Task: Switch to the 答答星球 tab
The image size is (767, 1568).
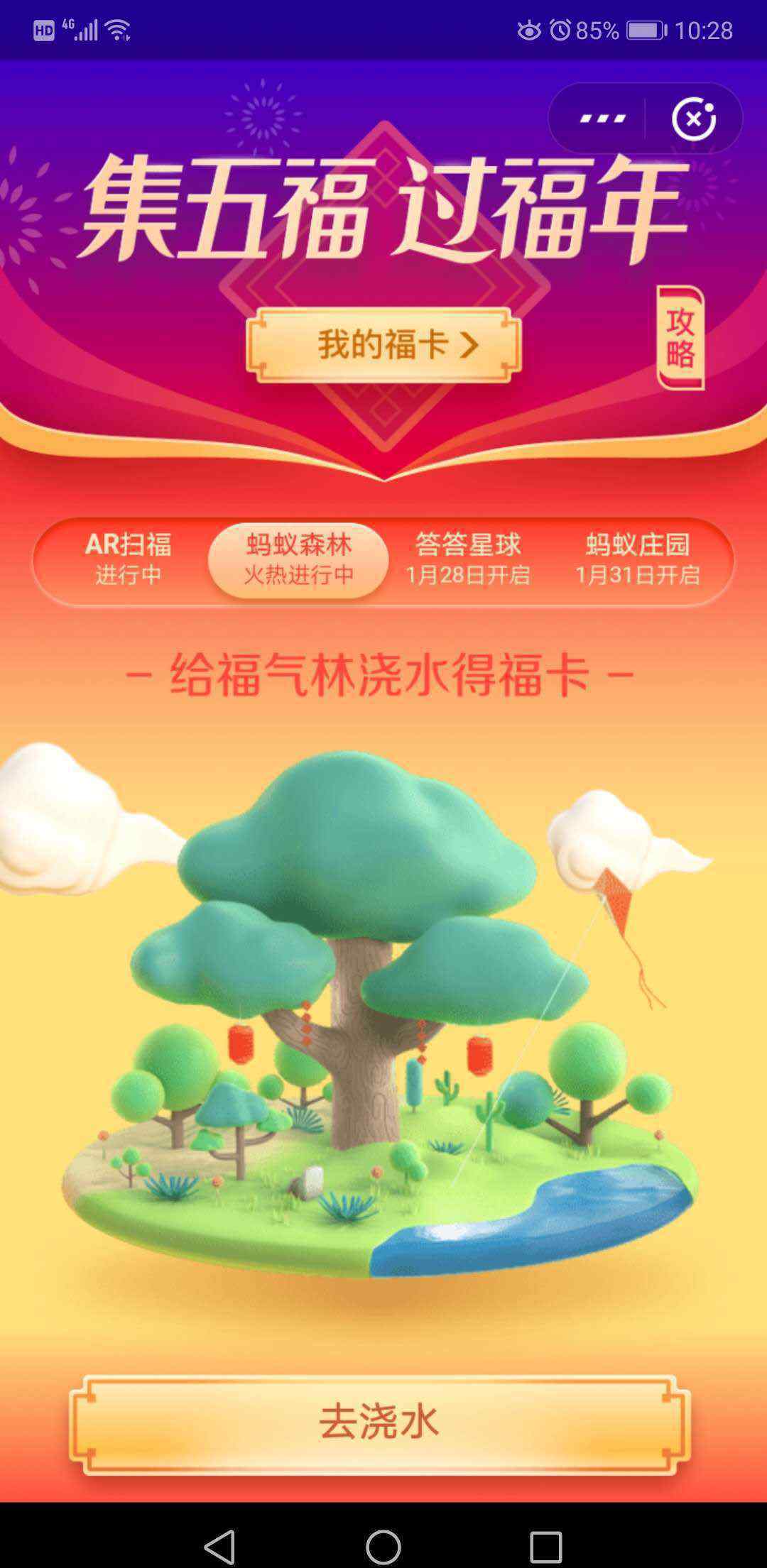Action: [468, 560]
